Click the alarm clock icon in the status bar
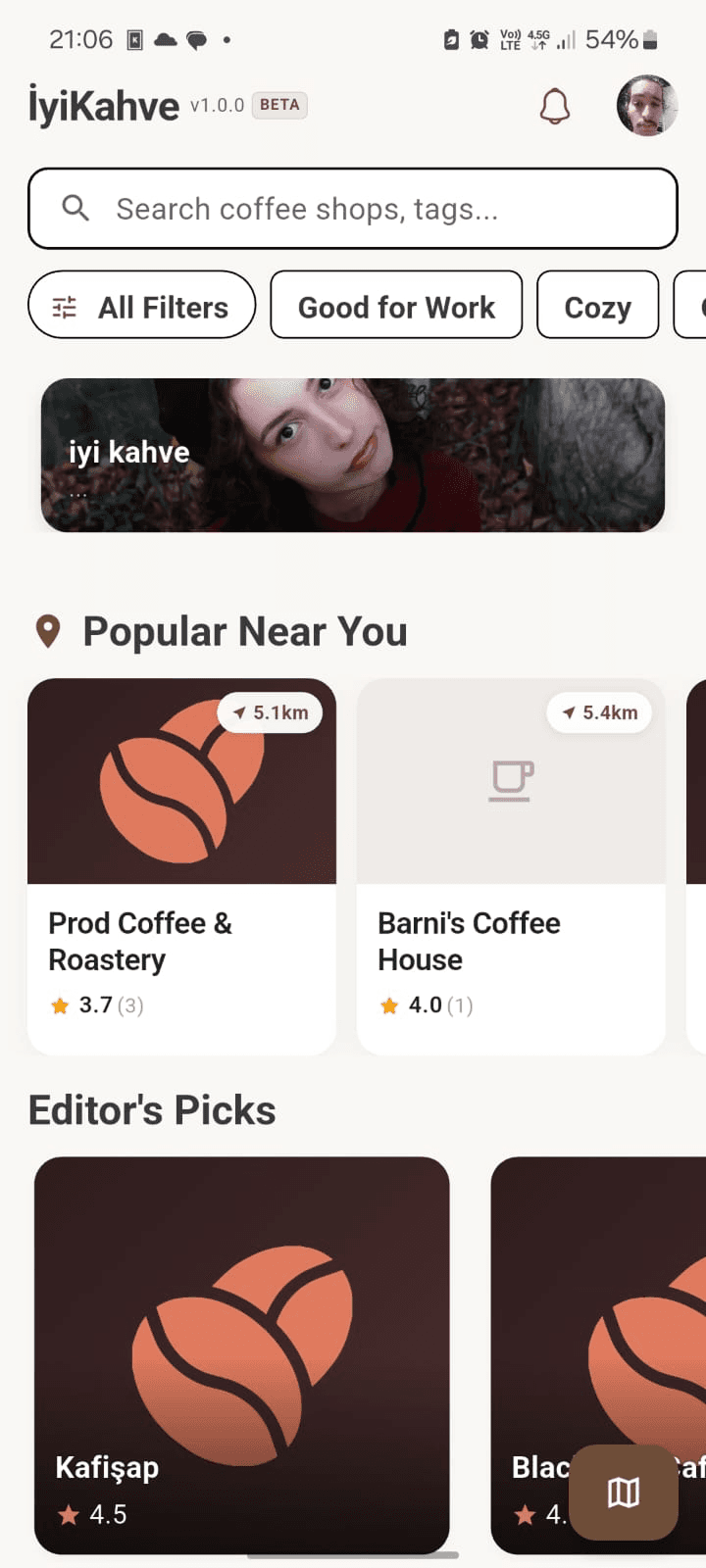Screen dimensions: 706x1568 pyautogui.click(x=479, y=39)
